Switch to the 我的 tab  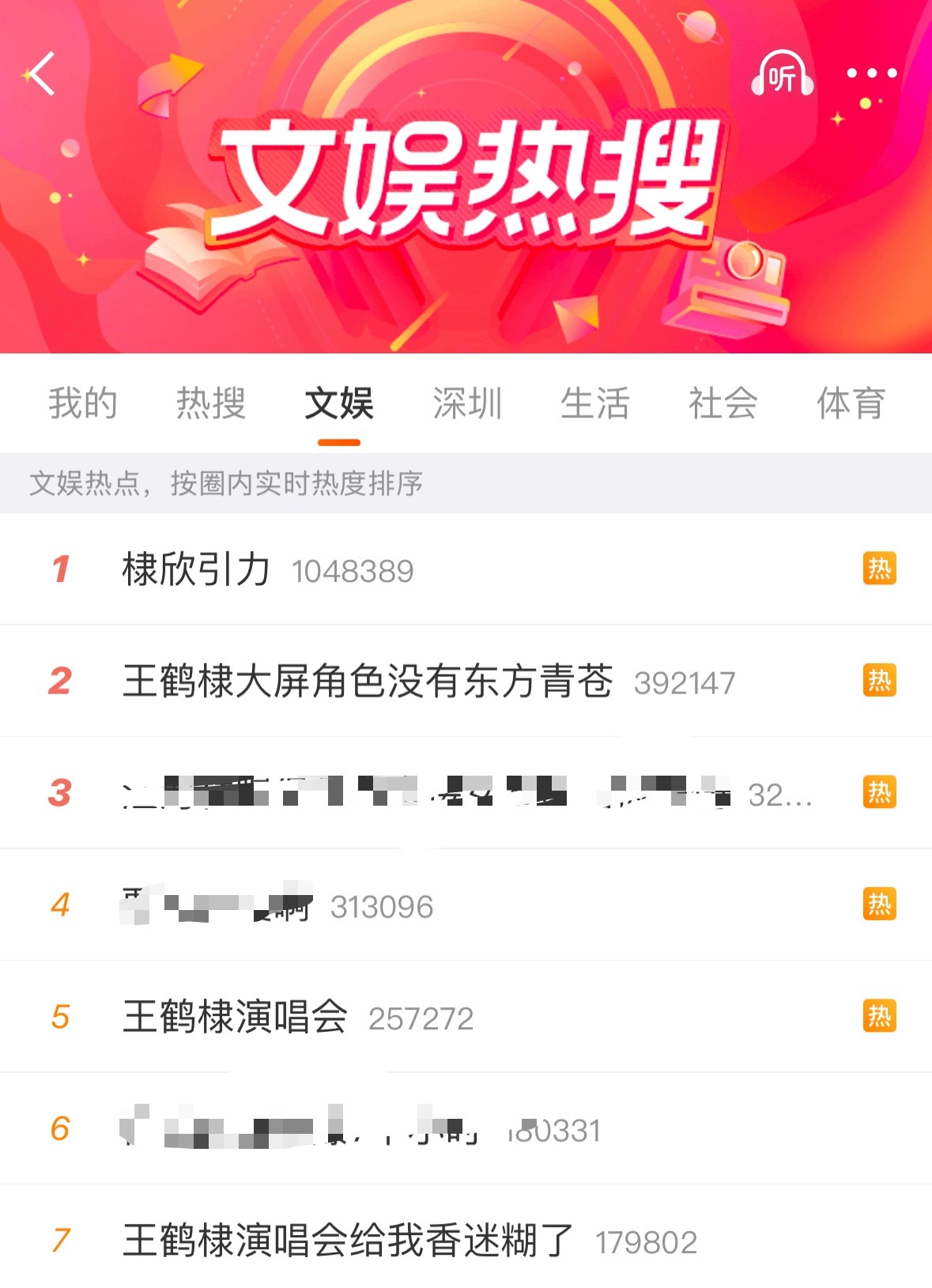coord(81,403)
